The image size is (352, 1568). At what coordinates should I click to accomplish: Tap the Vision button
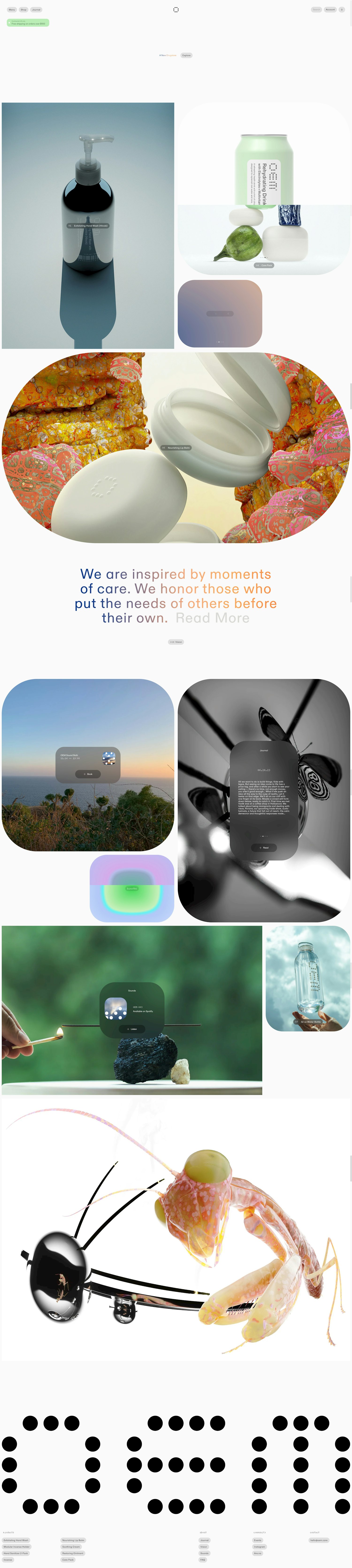click(176, 642)
